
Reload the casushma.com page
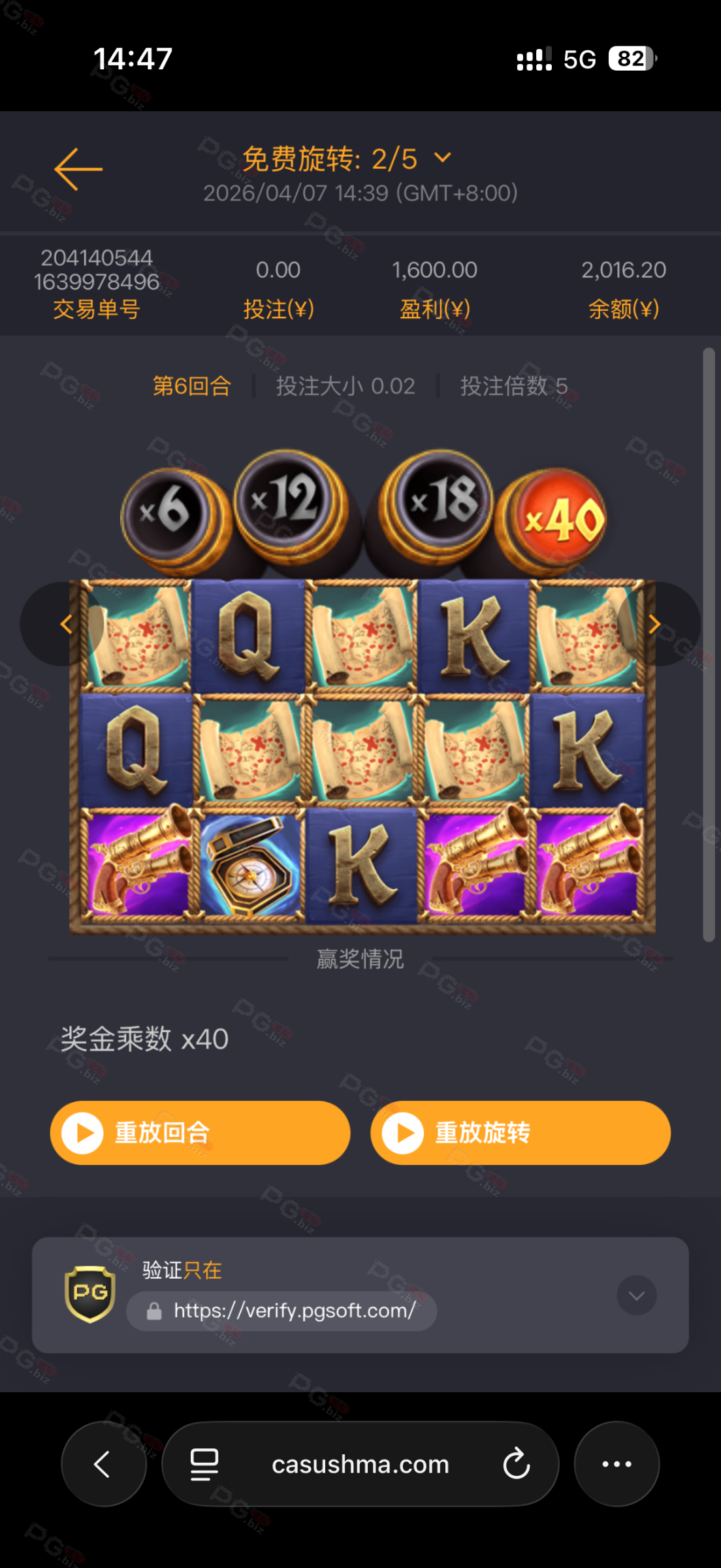point(516,1464)
